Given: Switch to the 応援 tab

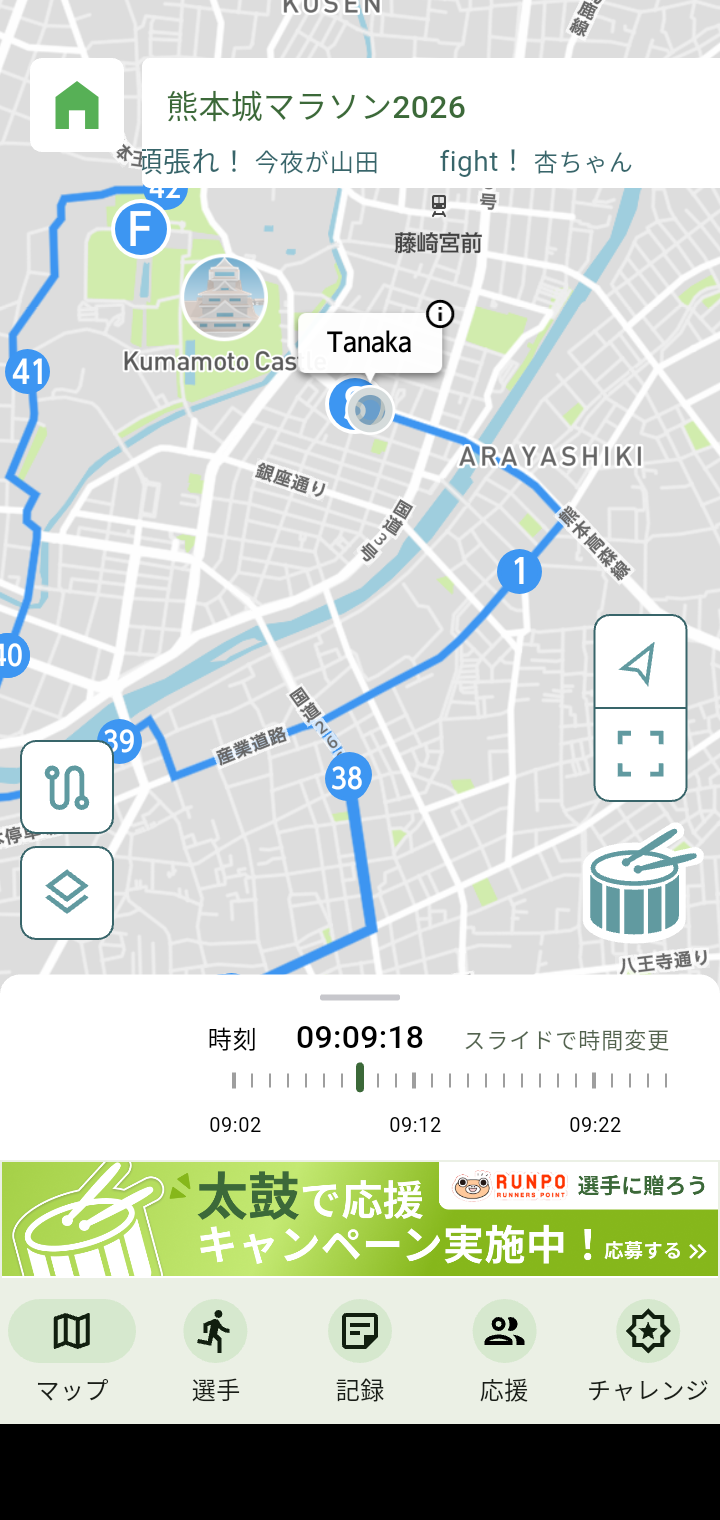Looking at the screenshot, I should [504, 1348].
